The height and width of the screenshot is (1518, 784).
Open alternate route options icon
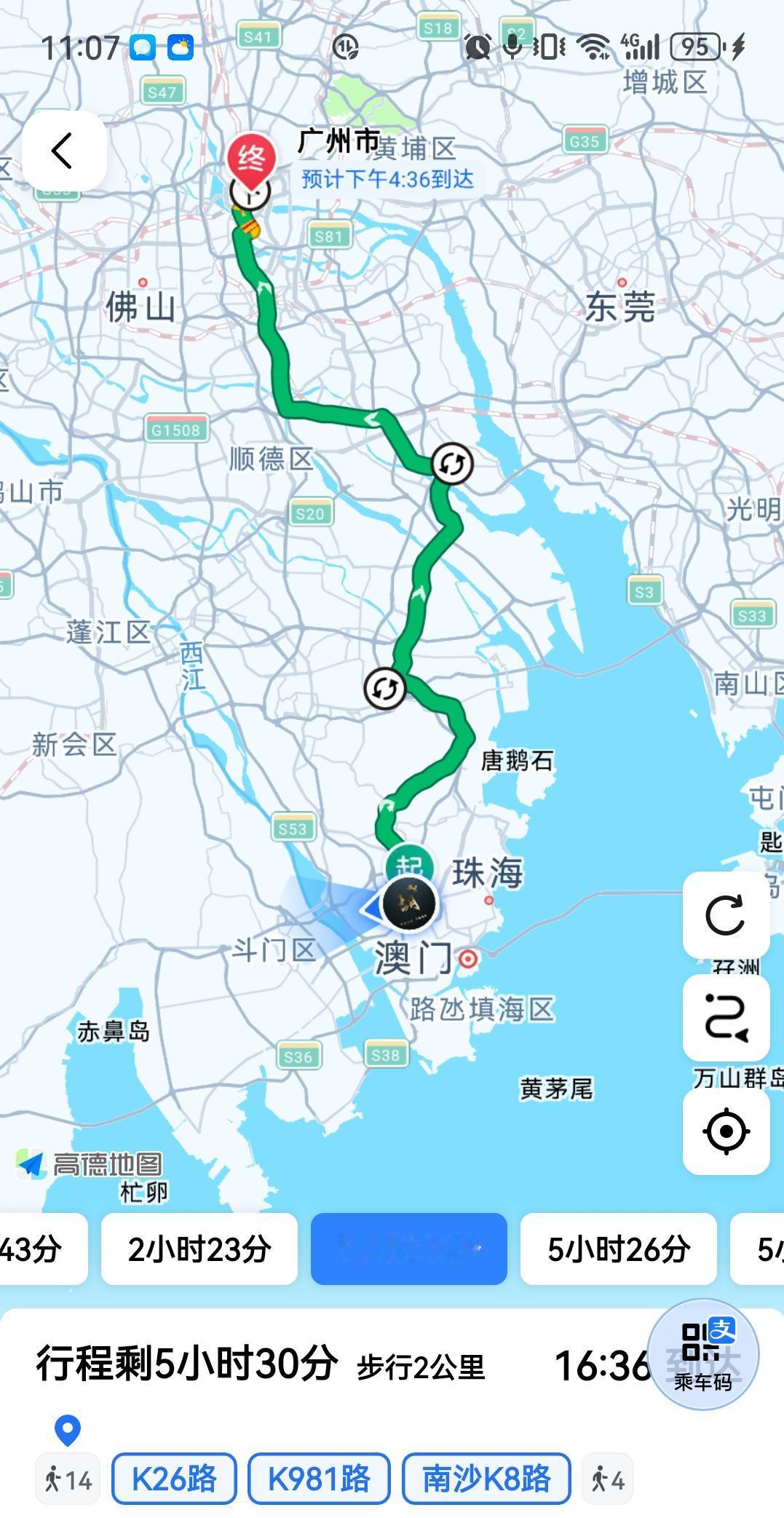(x=726, y=1019)
